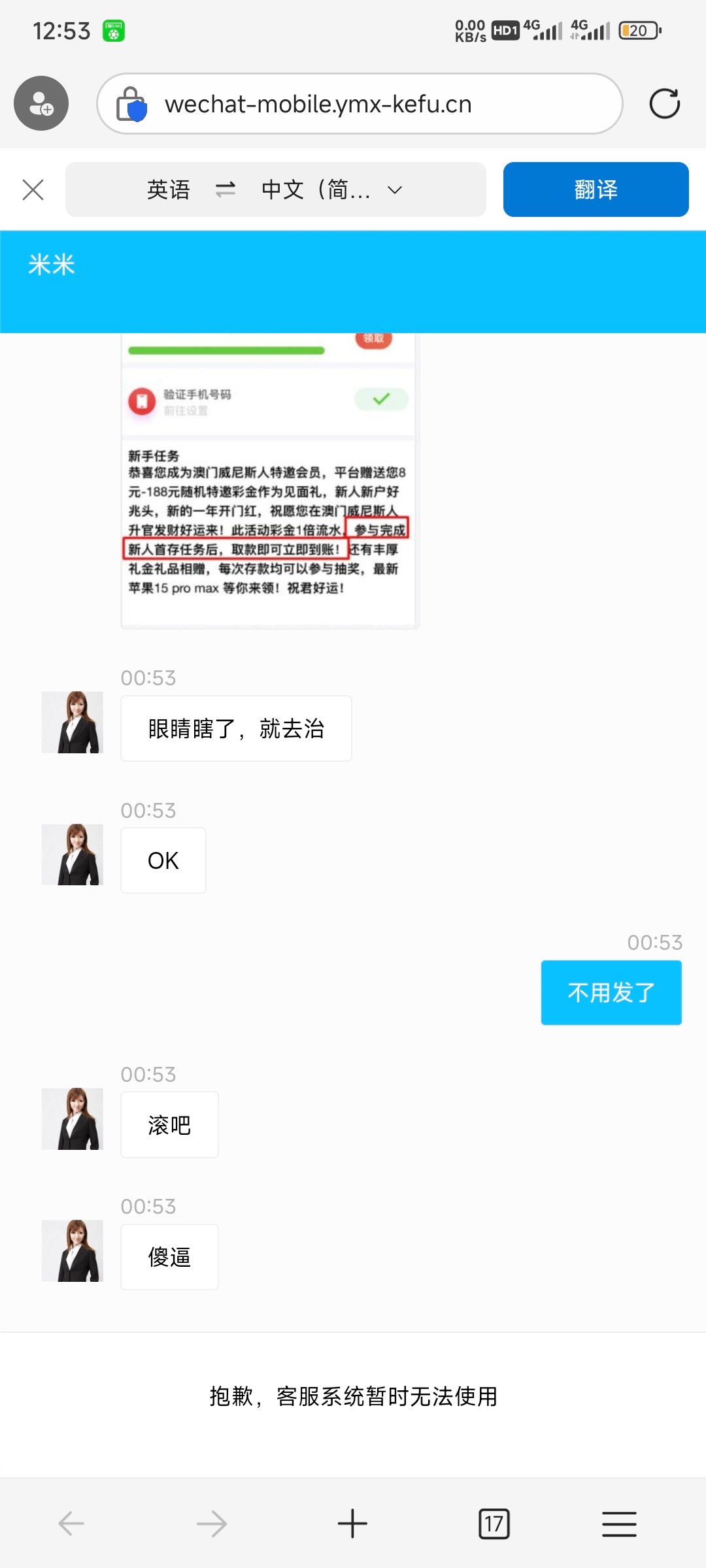Screen dimensions: 706x1568
Task: Dismiss the translation bar
Action: tap(33, 190)
